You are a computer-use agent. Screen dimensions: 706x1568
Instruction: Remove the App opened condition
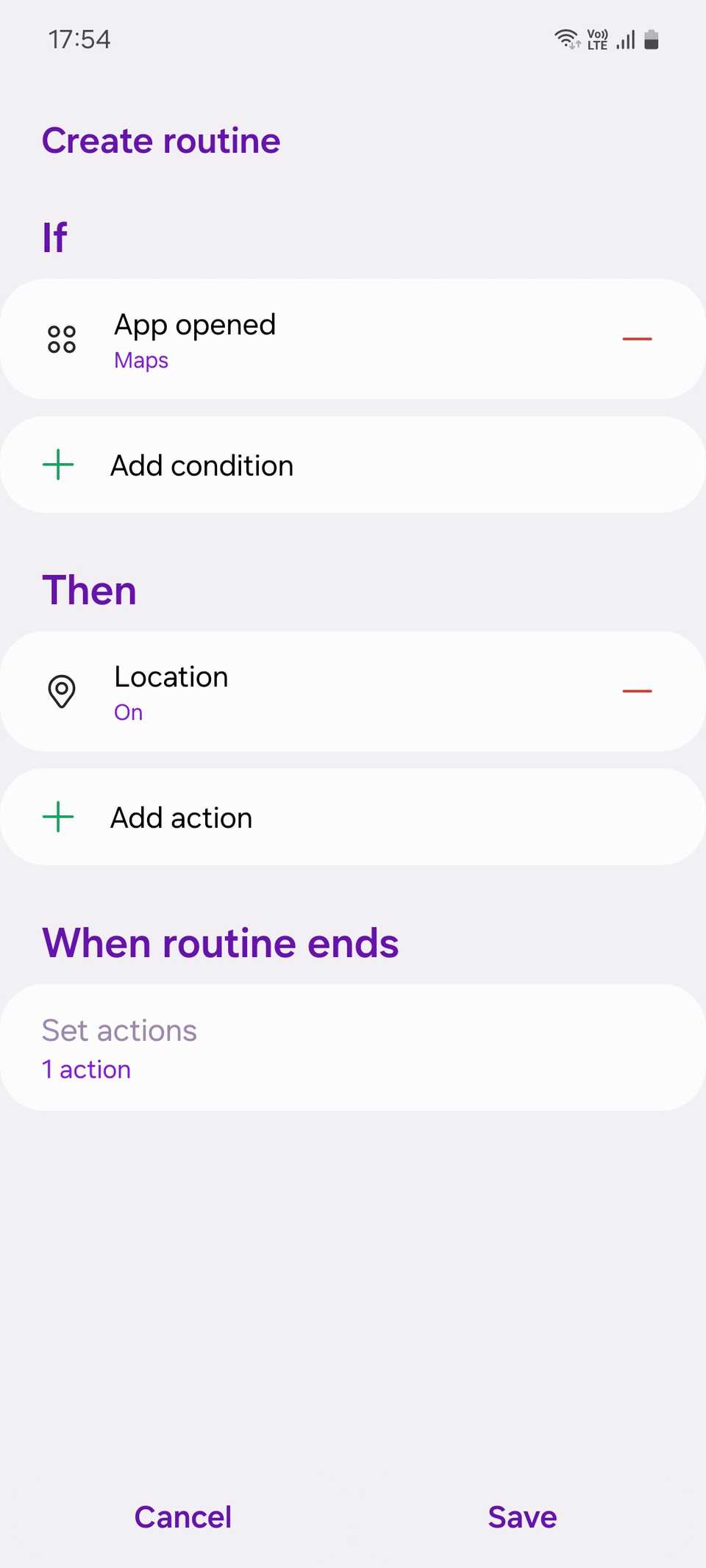637,339
